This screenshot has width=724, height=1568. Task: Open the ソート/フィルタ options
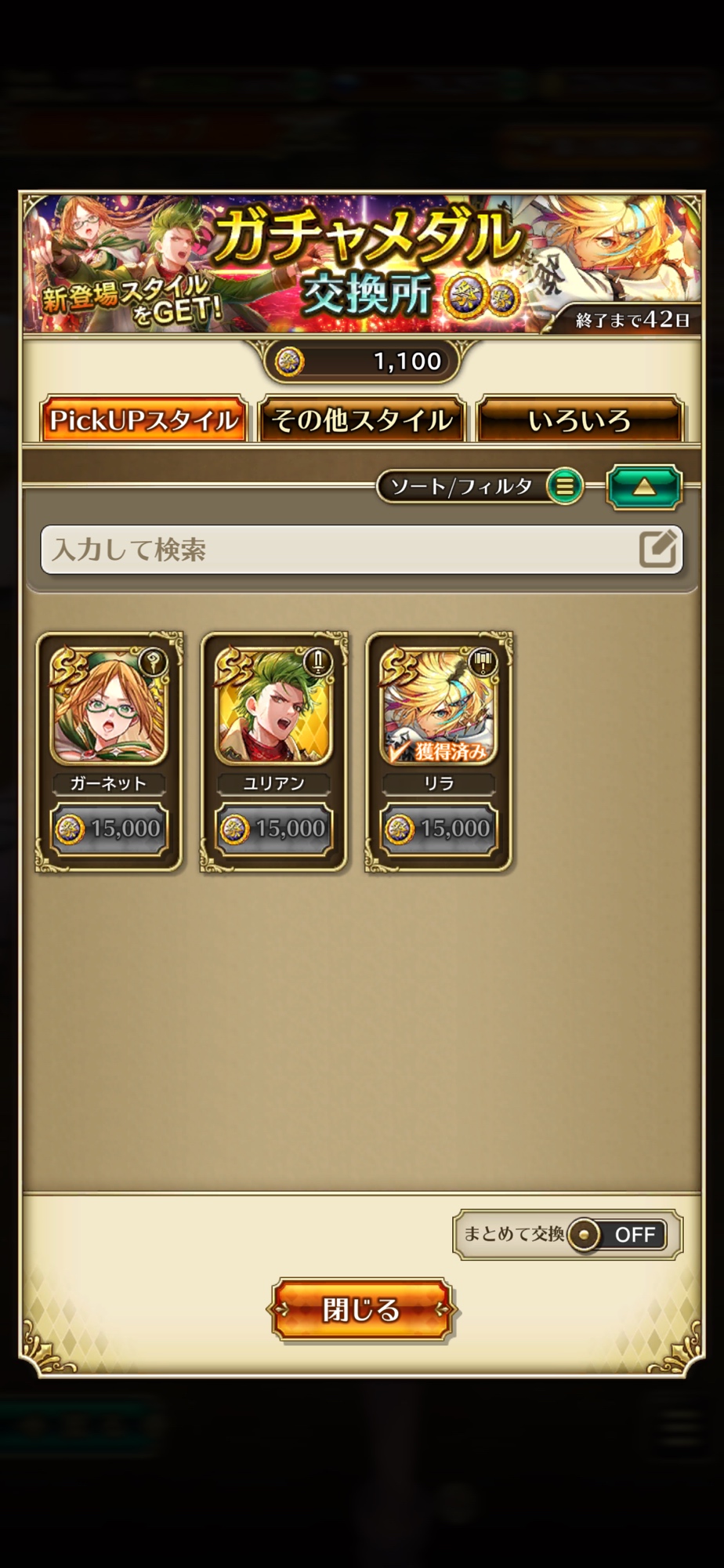point(480,486)
